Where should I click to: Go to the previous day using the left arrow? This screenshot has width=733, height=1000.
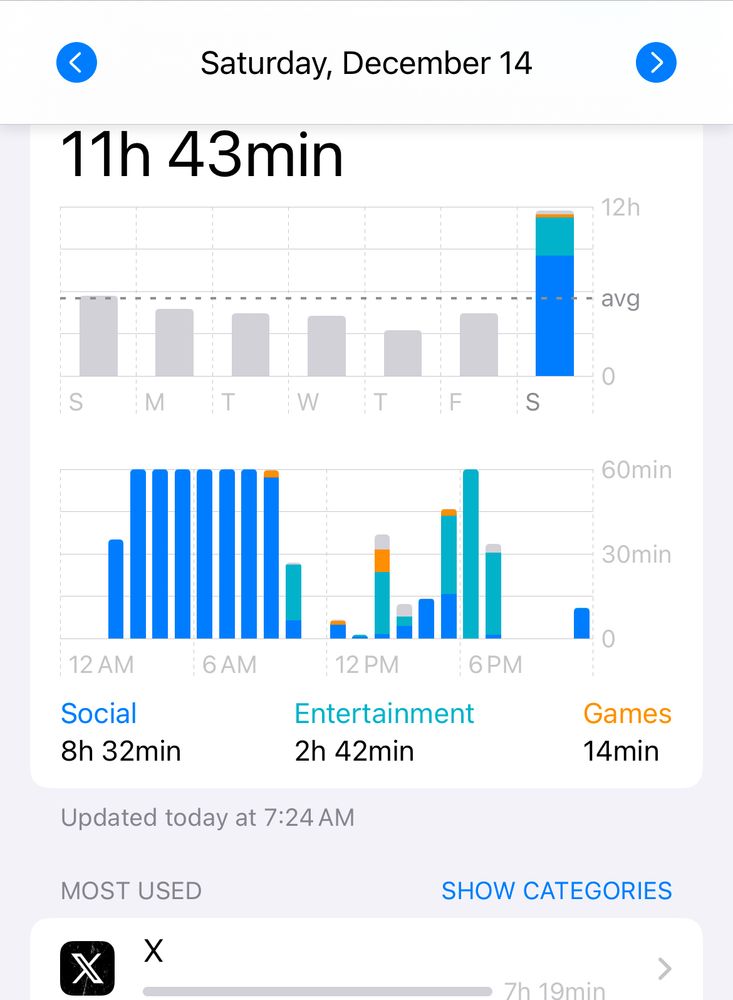tap(77, 62)
